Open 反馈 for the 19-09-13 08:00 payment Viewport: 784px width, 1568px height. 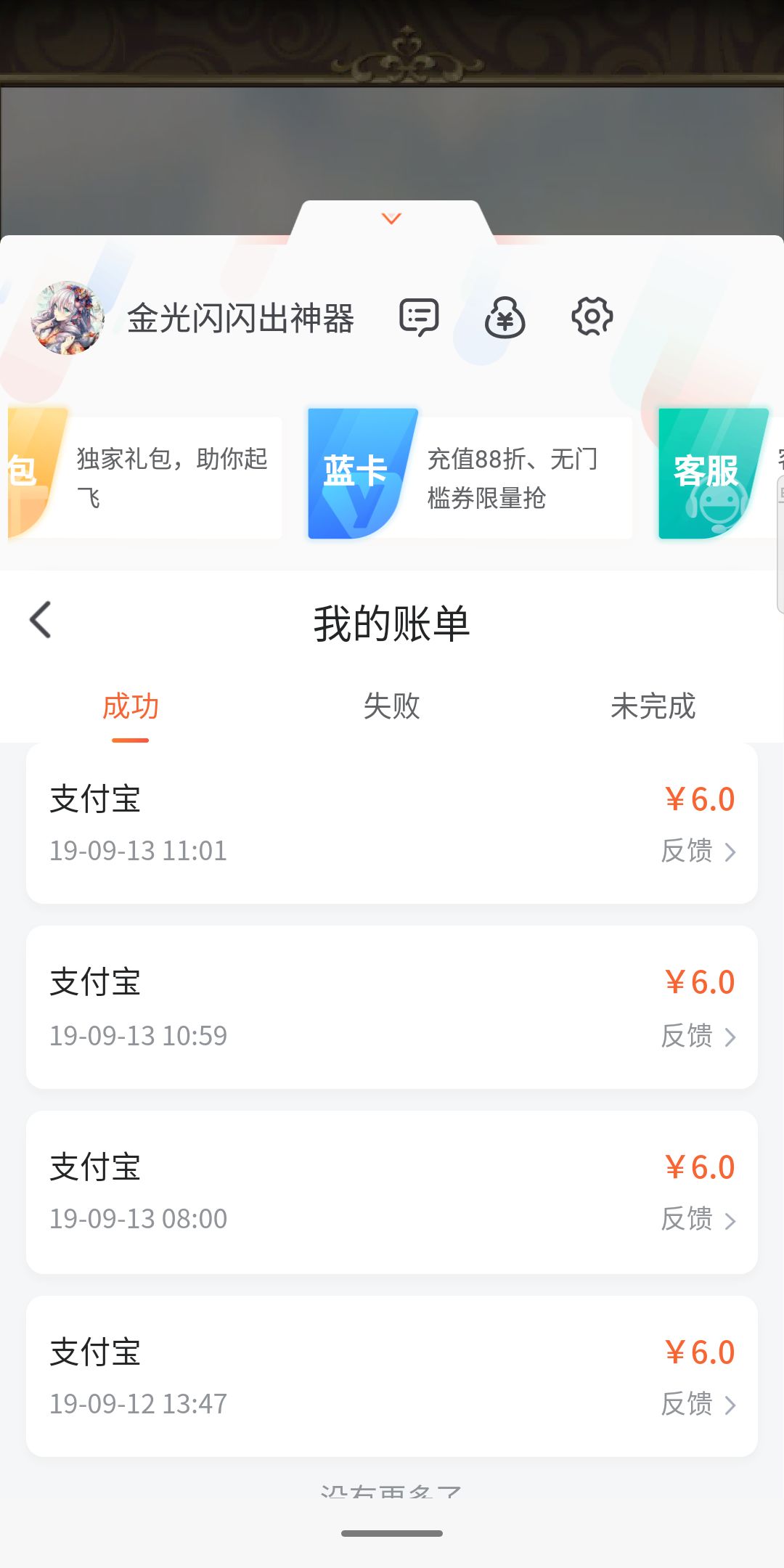click(698, 1219)
